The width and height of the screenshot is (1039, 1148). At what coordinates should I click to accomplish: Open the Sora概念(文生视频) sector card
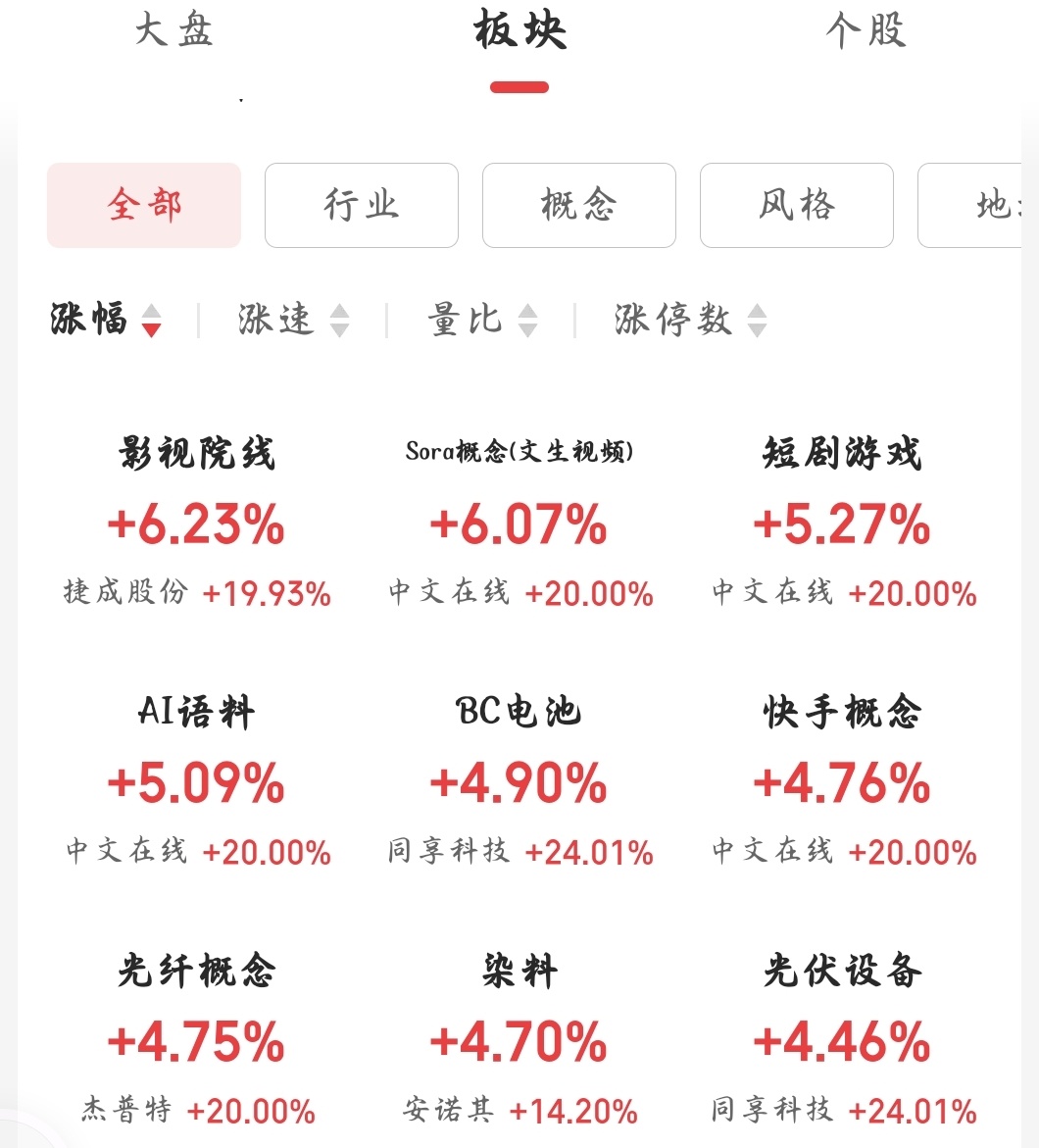(x=519, y=524)
